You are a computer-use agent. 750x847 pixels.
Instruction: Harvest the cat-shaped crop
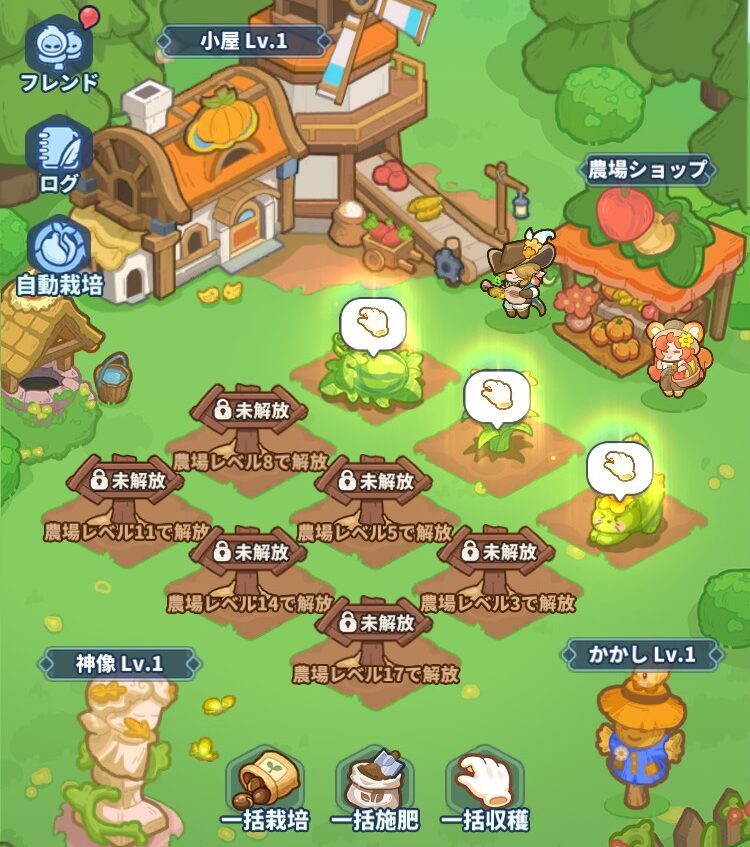tap(620, 513)
